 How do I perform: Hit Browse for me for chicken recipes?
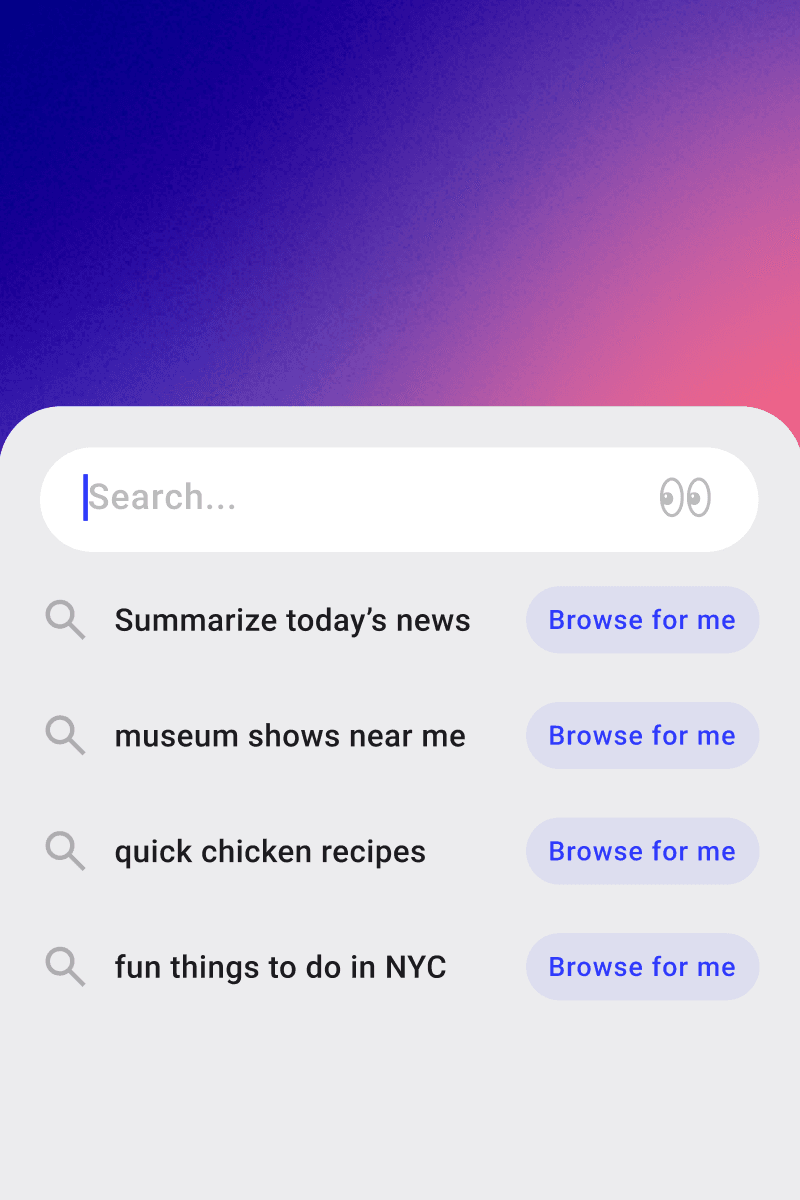point(642,852)
